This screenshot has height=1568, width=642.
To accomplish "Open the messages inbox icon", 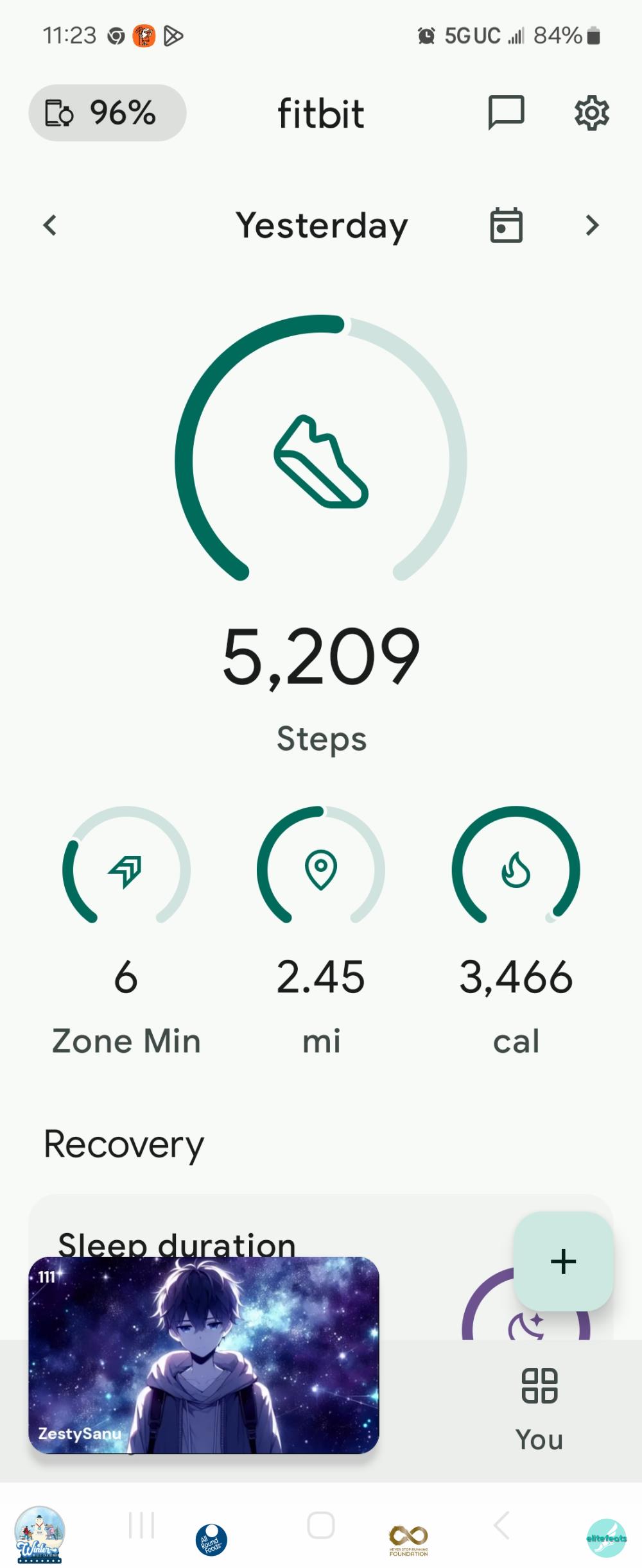I will (506, 113).
